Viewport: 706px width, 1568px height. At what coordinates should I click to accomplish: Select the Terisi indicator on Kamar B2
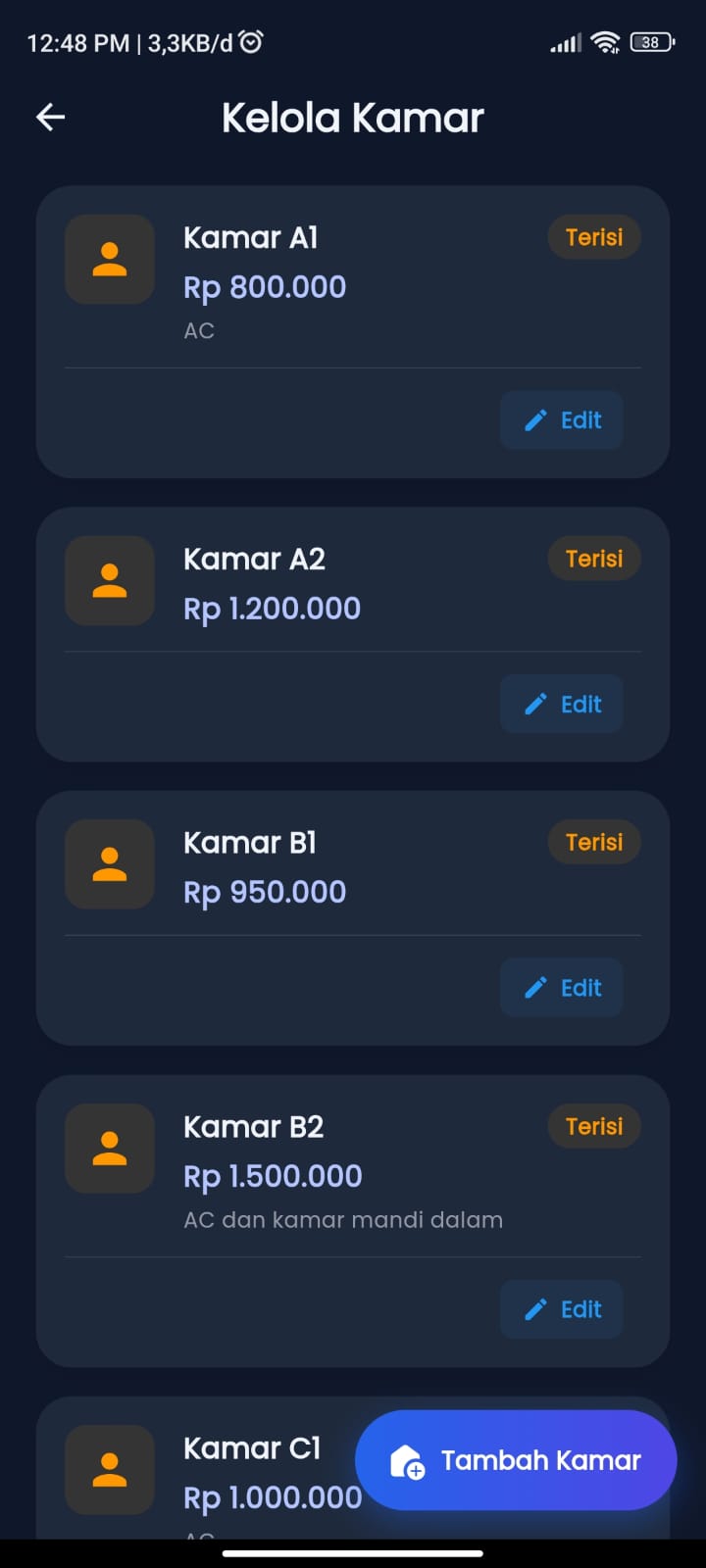pos(593,1126)
